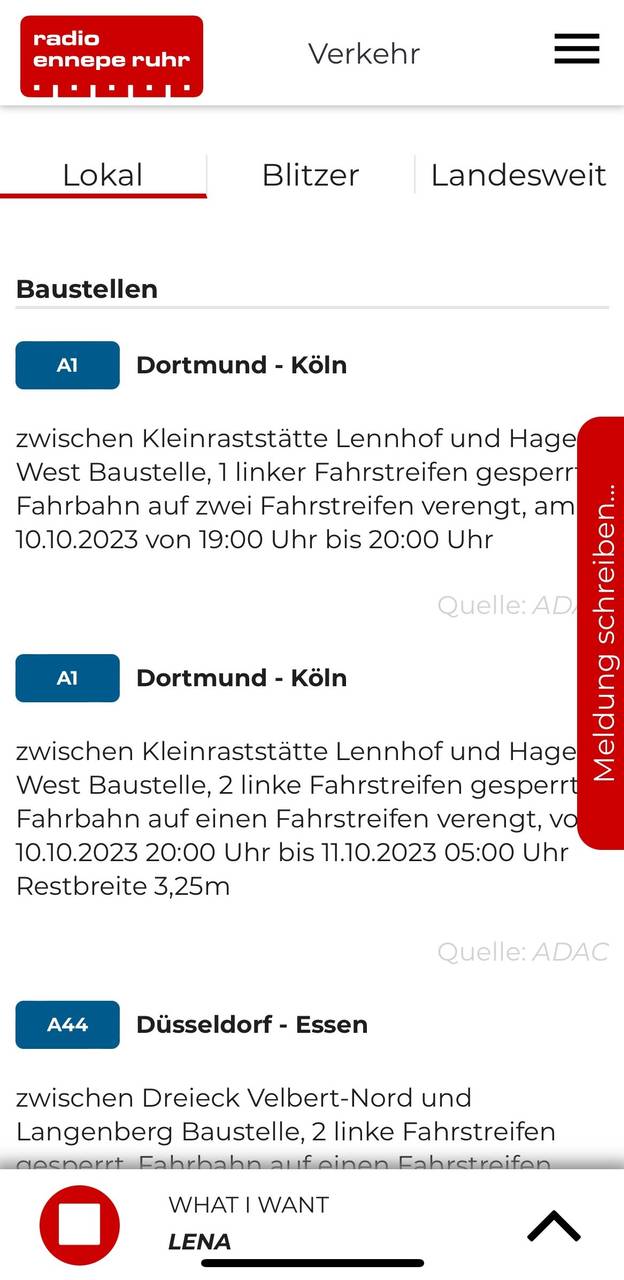Select the Lokal tab
The image size is (624, 1280).
tap(103, 175)
